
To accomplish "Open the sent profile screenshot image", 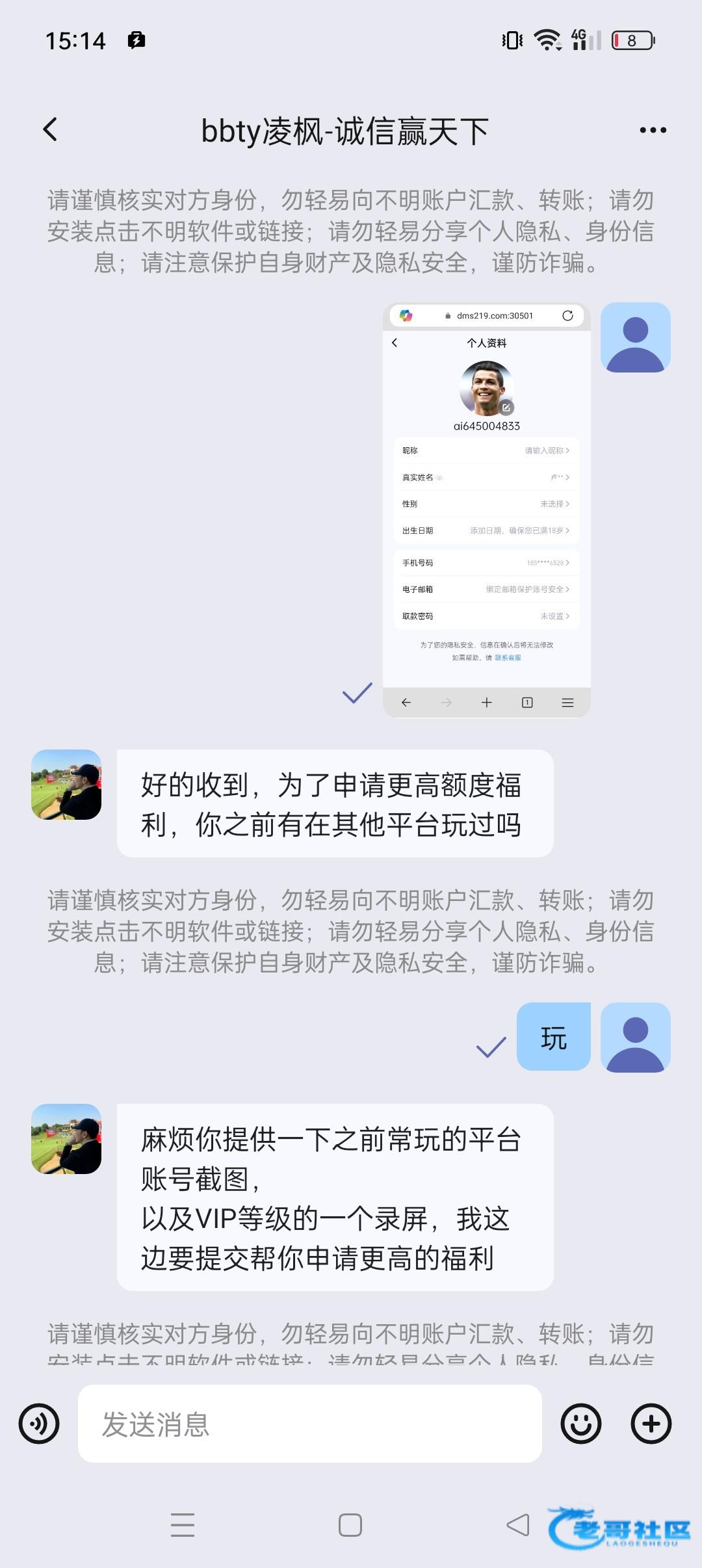I will pyautogui.click(x=486, y=510).
